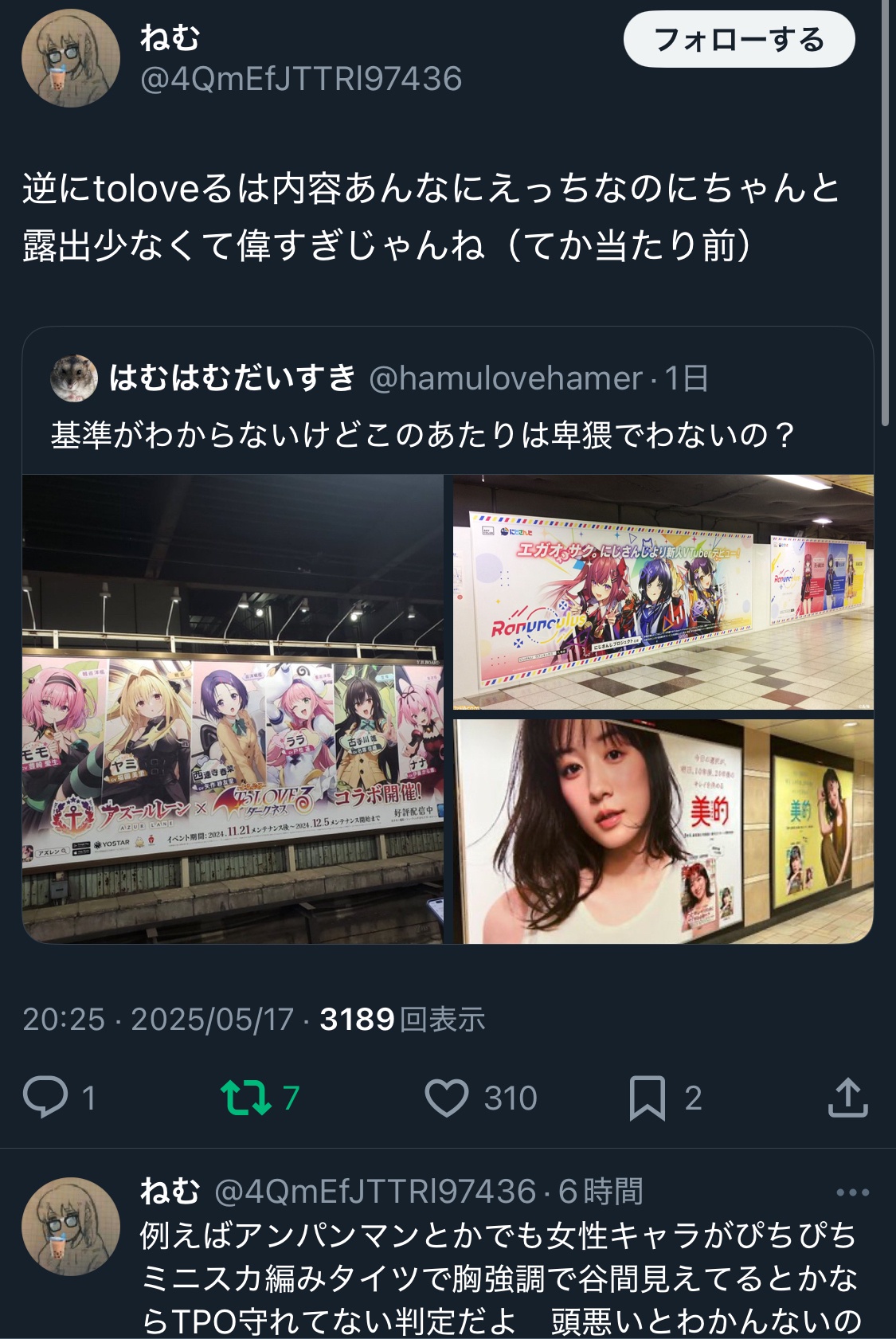Open quoted tweet by はむはむだいすき
Screen dimensions: 896x1339
[x=446, y=406]
